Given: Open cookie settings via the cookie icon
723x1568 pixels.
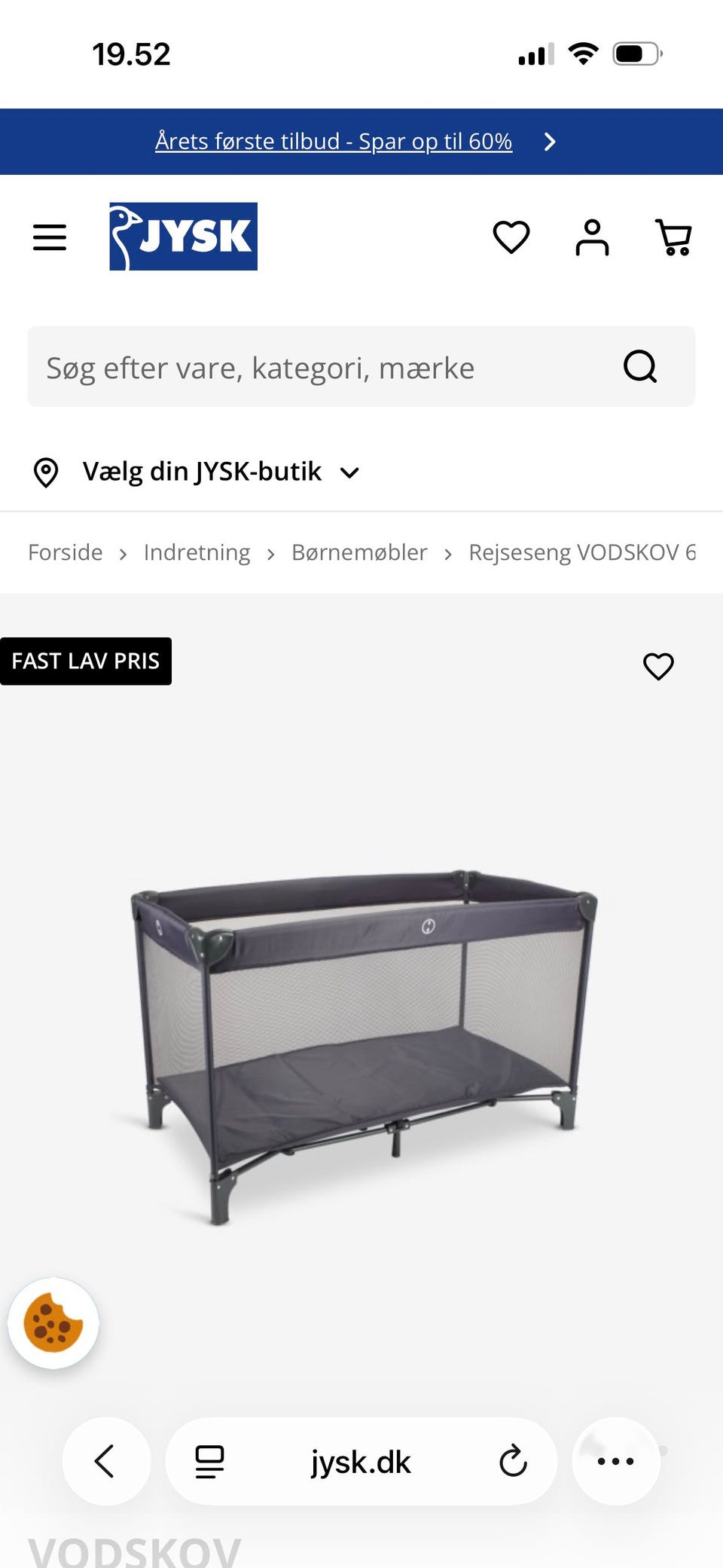Looking at the screenshot, I should (x=53, y=1323).
